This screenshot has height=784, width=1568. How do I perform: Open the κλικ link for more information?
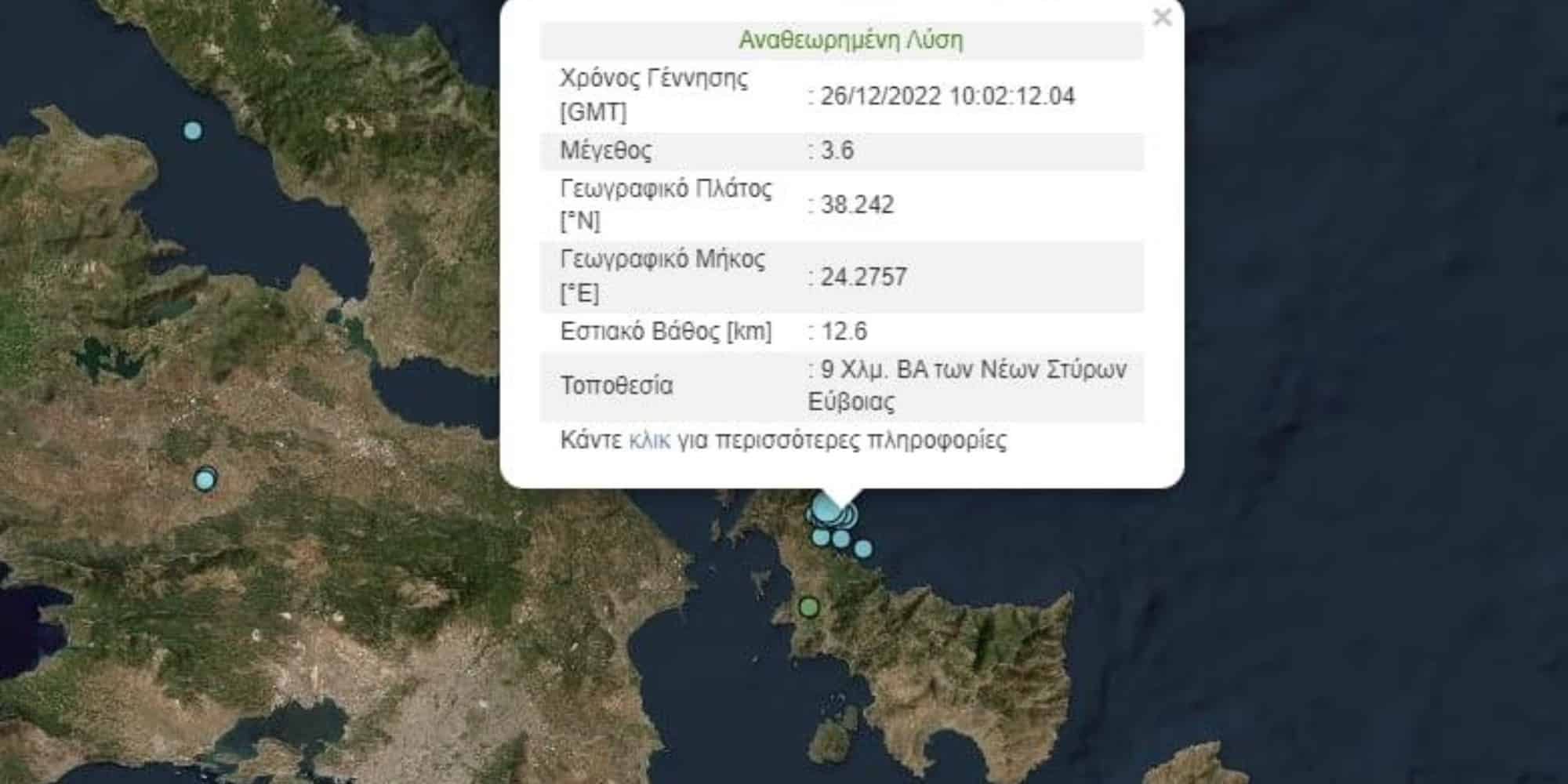coord(649,440)
